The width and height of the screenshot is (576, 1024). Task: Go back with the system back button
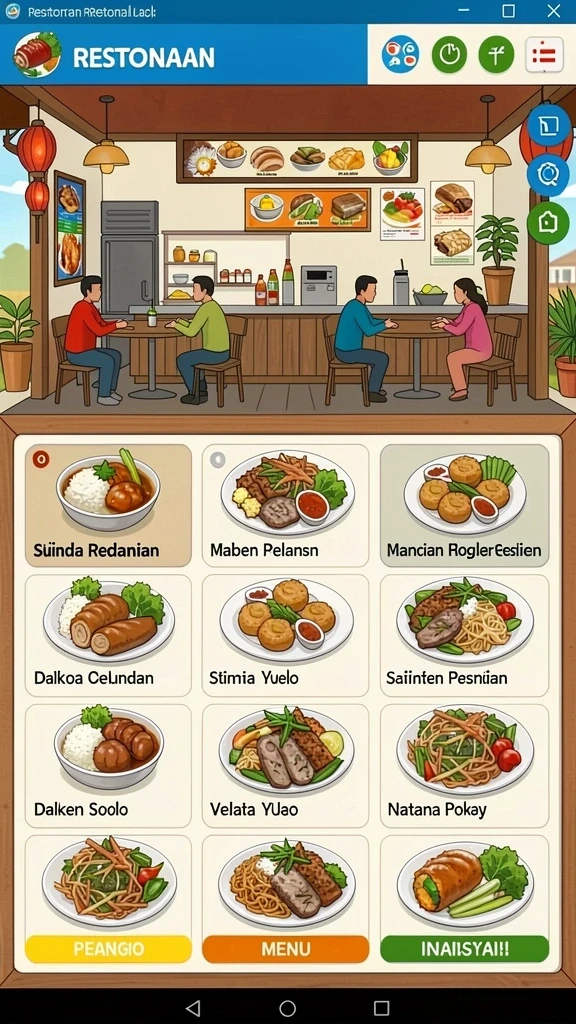click(193, 1008)
